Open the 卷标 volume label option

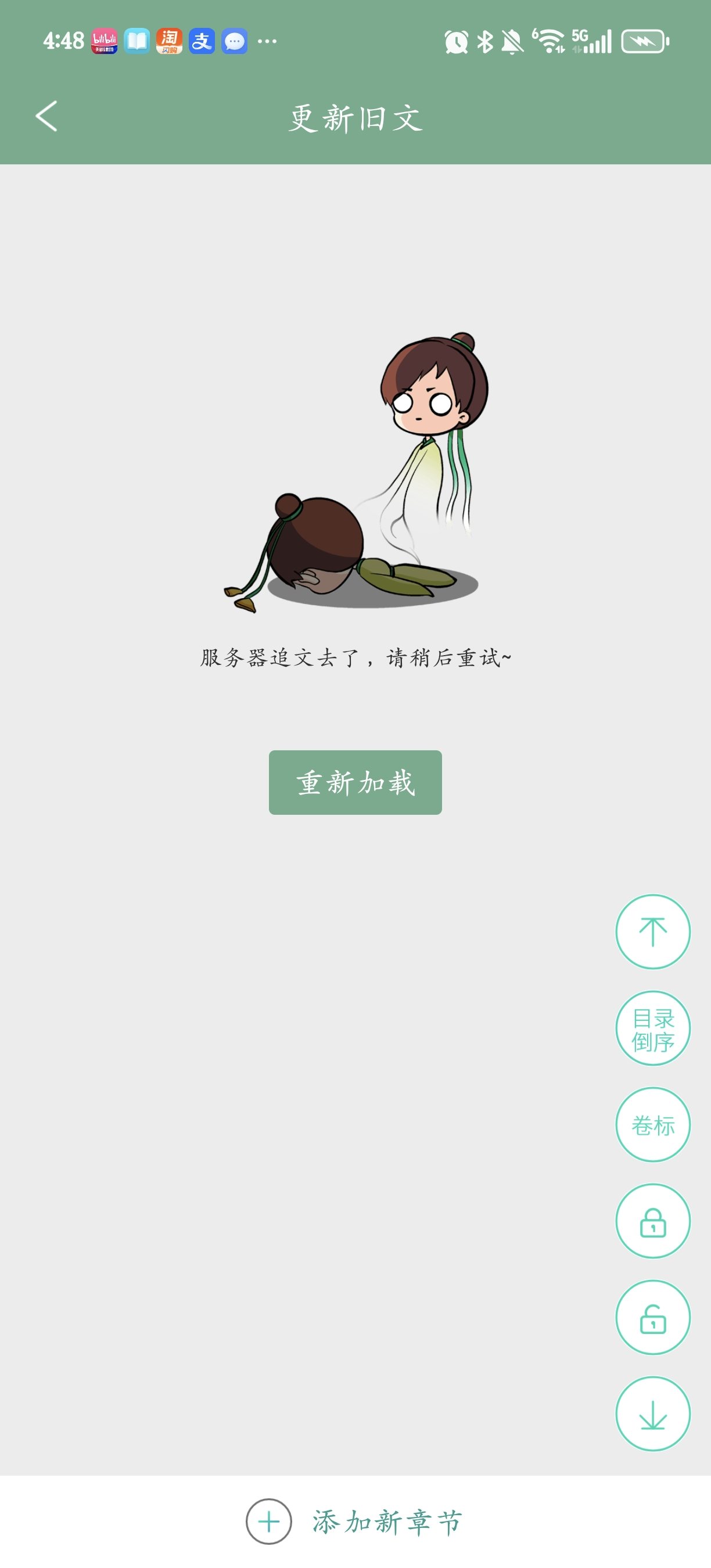652,1124
